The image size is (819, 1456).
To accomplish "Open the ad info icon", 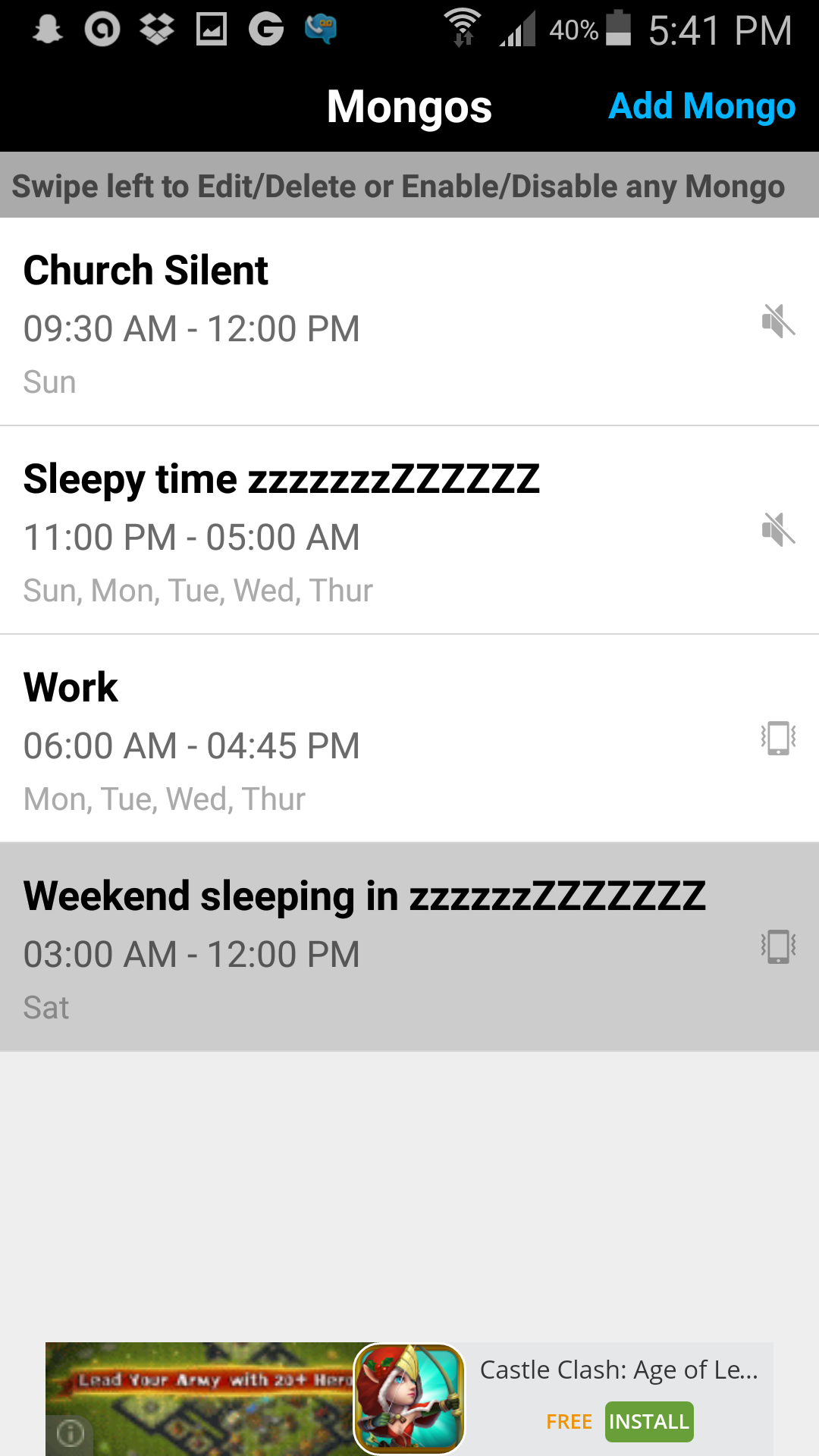I will (x=71, y=1433).
